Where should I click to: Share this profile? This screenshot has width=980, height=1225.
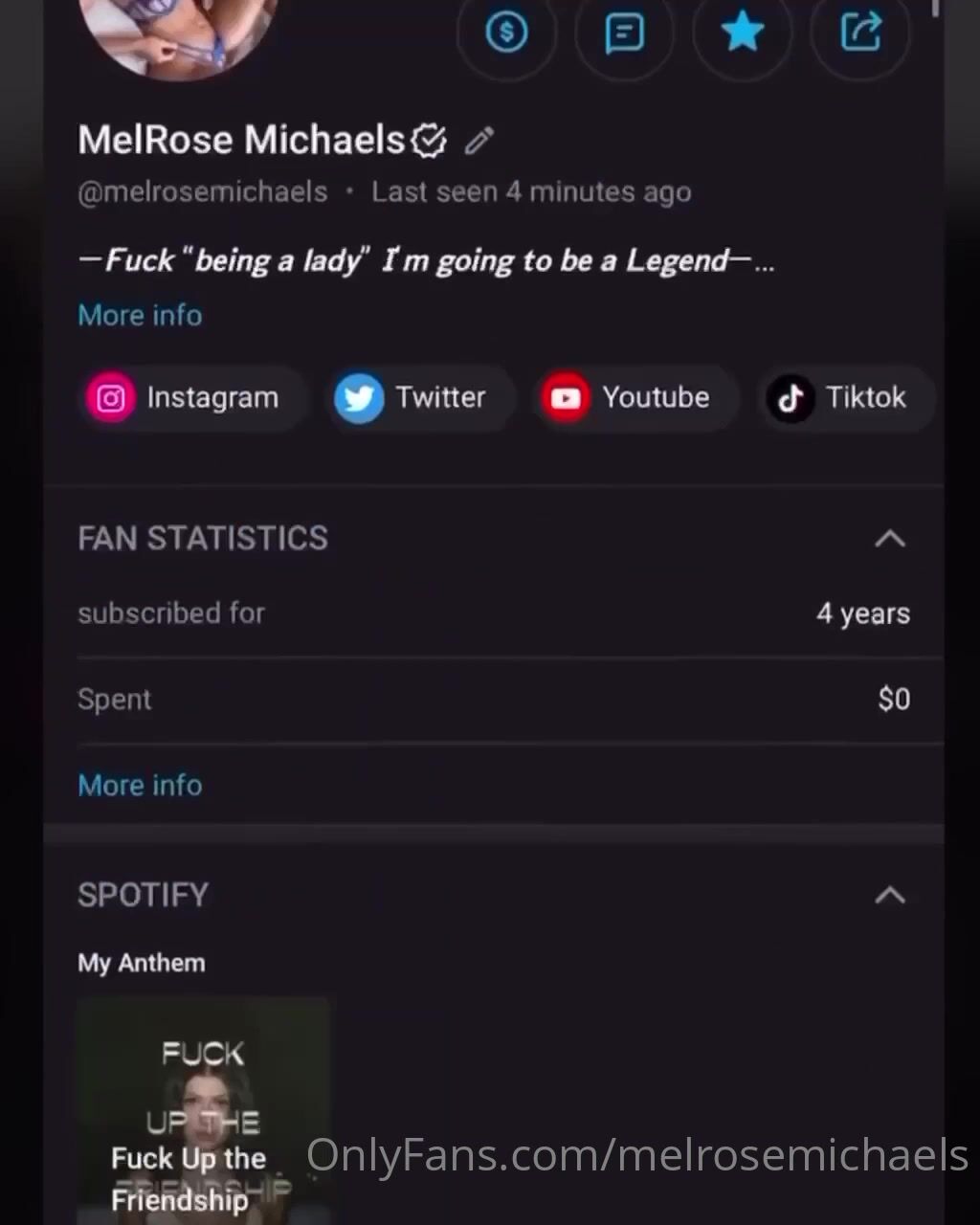(x=859, y=32)
